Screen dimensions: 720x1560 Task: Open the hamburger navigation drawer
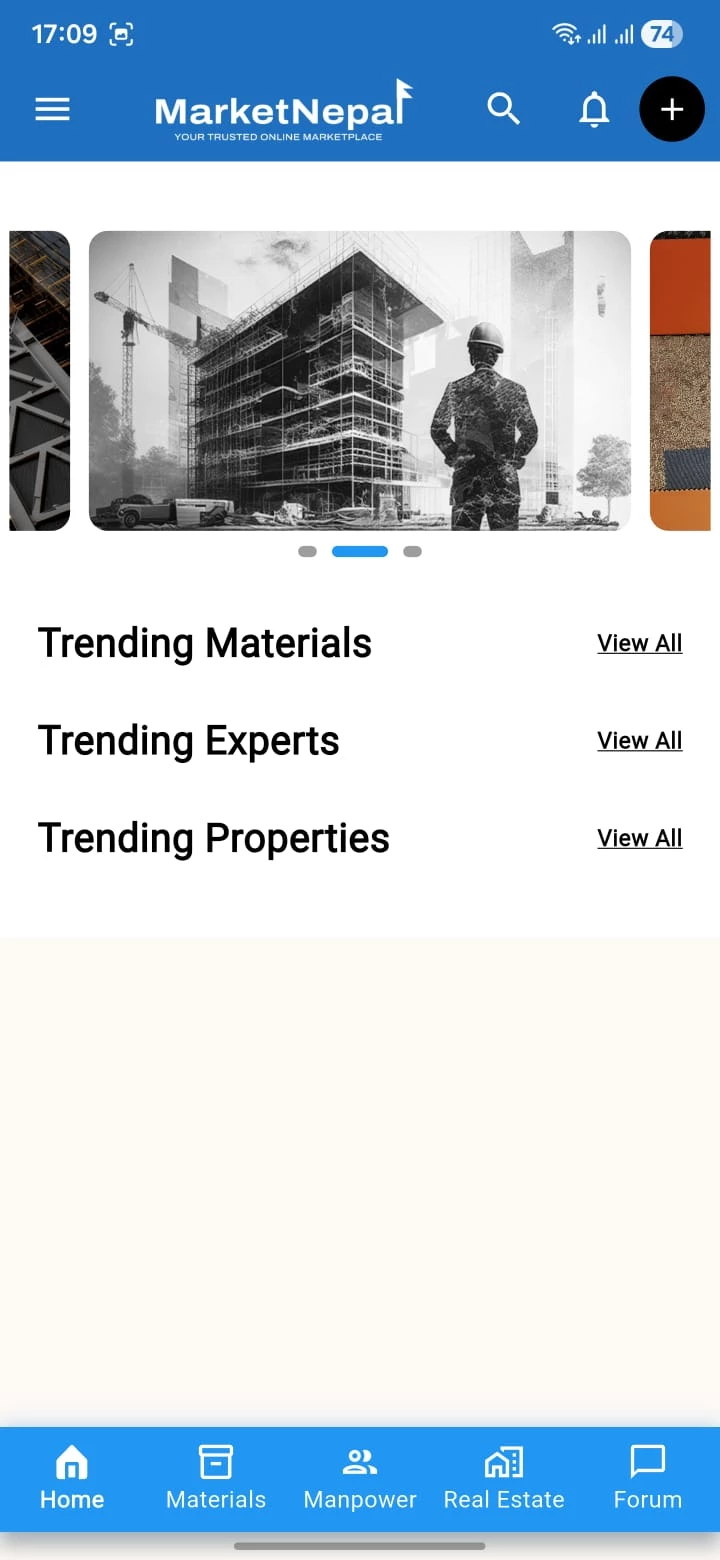(x=52, y=109)
